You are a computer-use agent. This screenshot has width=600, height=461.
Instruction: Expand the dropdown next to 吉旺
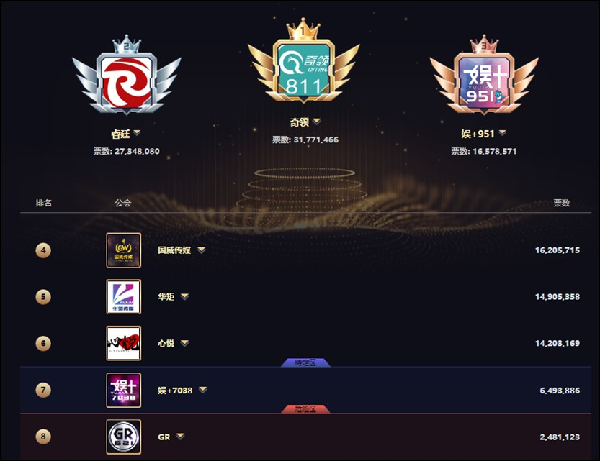pos(137,132)
